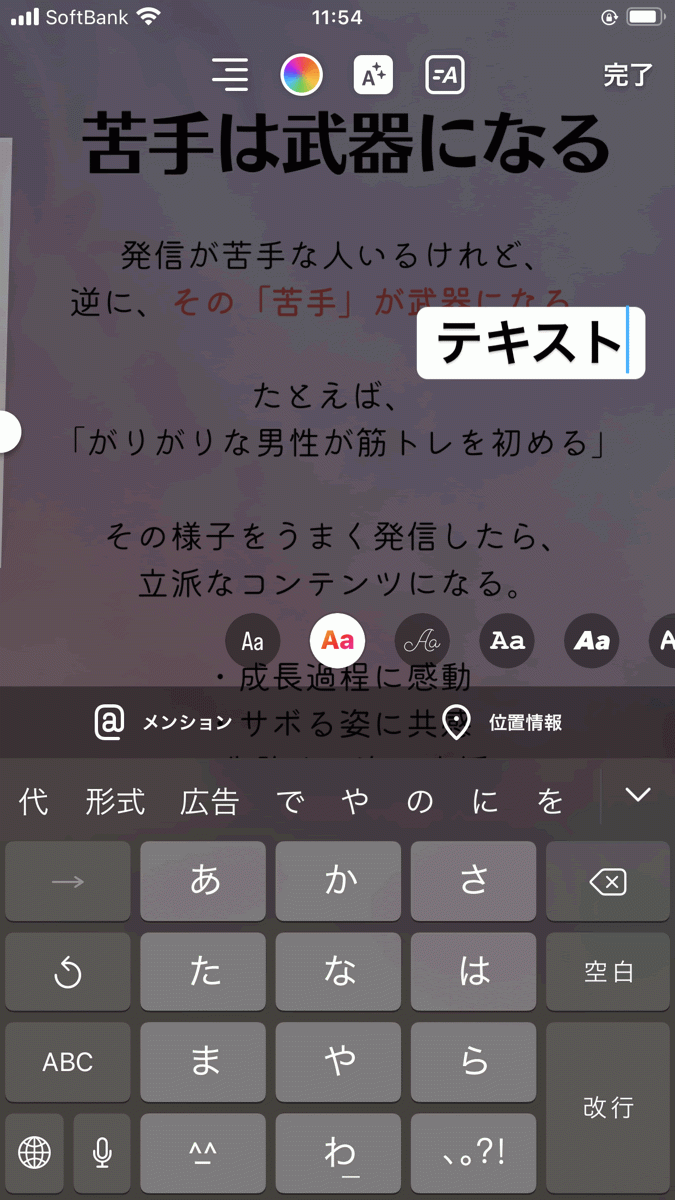Tap 完了 to finish editing text
Image resolution: width=675 pixels, height=1200 pixels.
coord(628,75)
